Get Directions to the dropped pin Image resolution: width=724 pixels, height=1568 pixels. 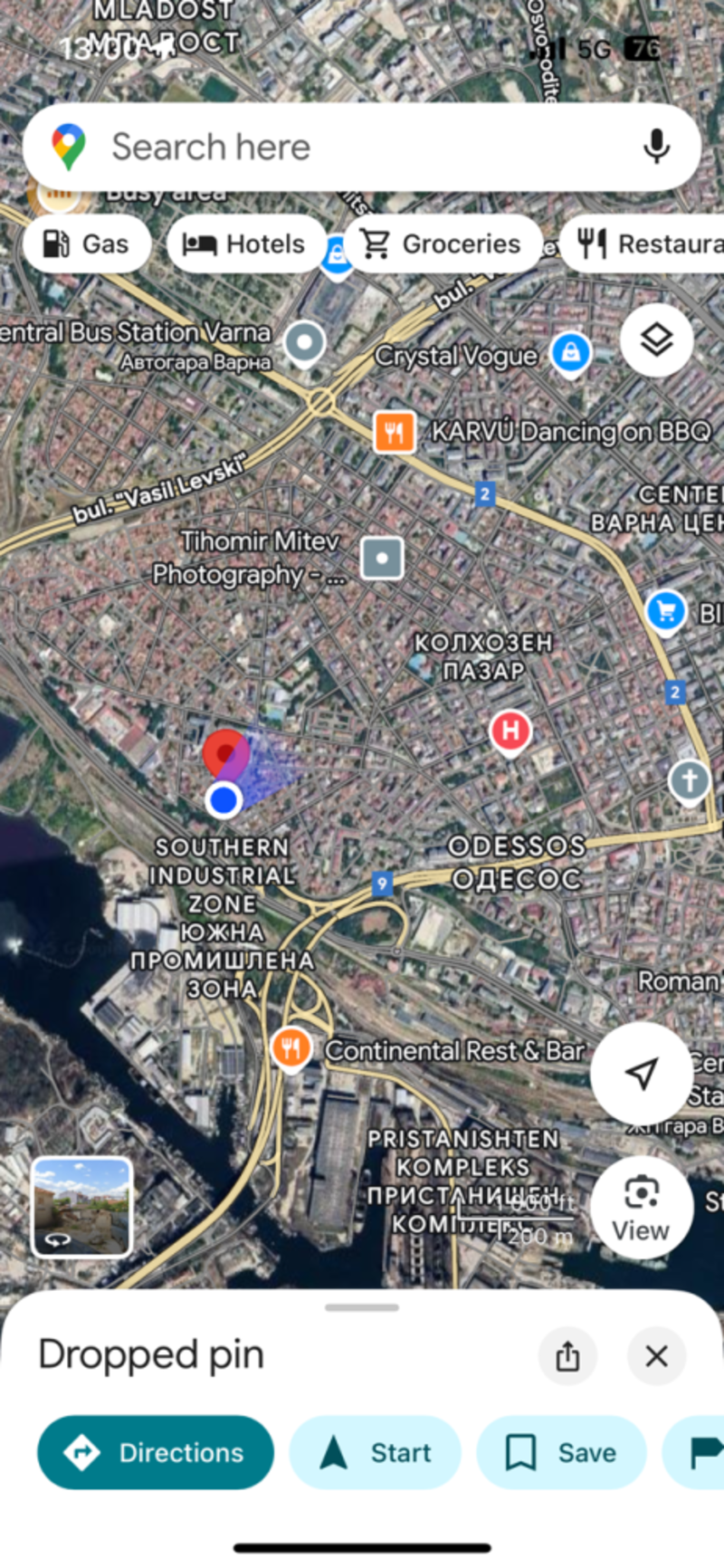[x=156, y=1452]
